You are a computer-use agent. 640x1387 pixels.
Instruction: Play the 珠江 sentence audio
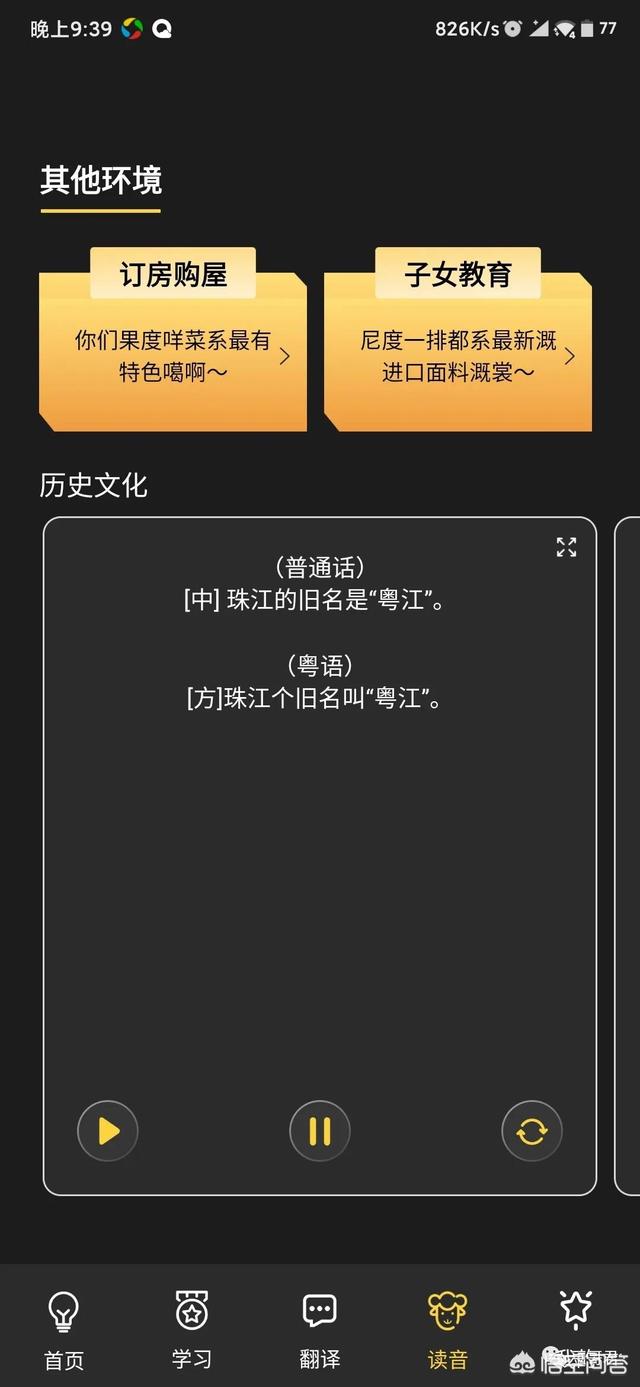108,1131
